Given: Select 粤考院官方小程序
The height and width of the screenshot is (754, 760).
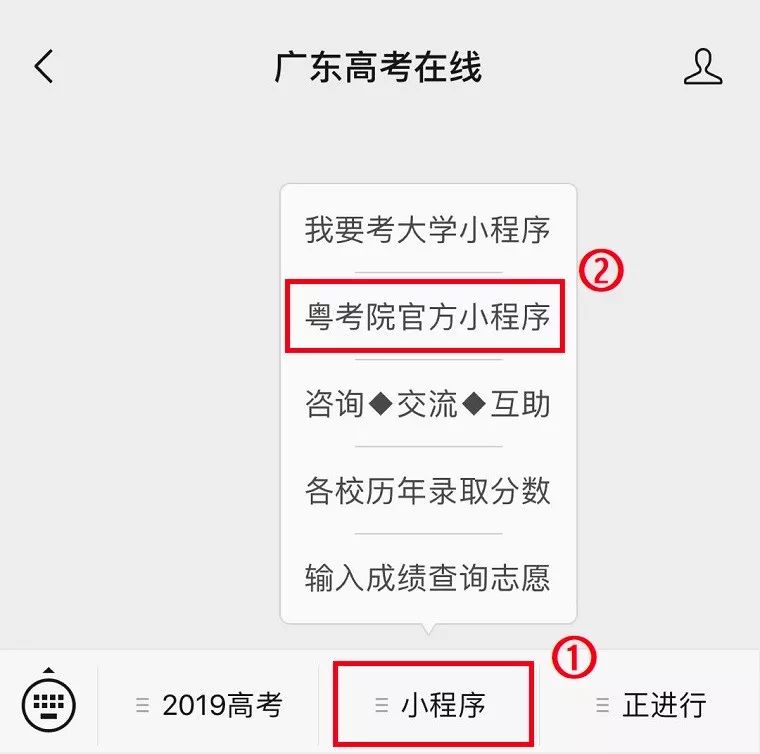Looking at the screenshot, I should tap(428, 317).
